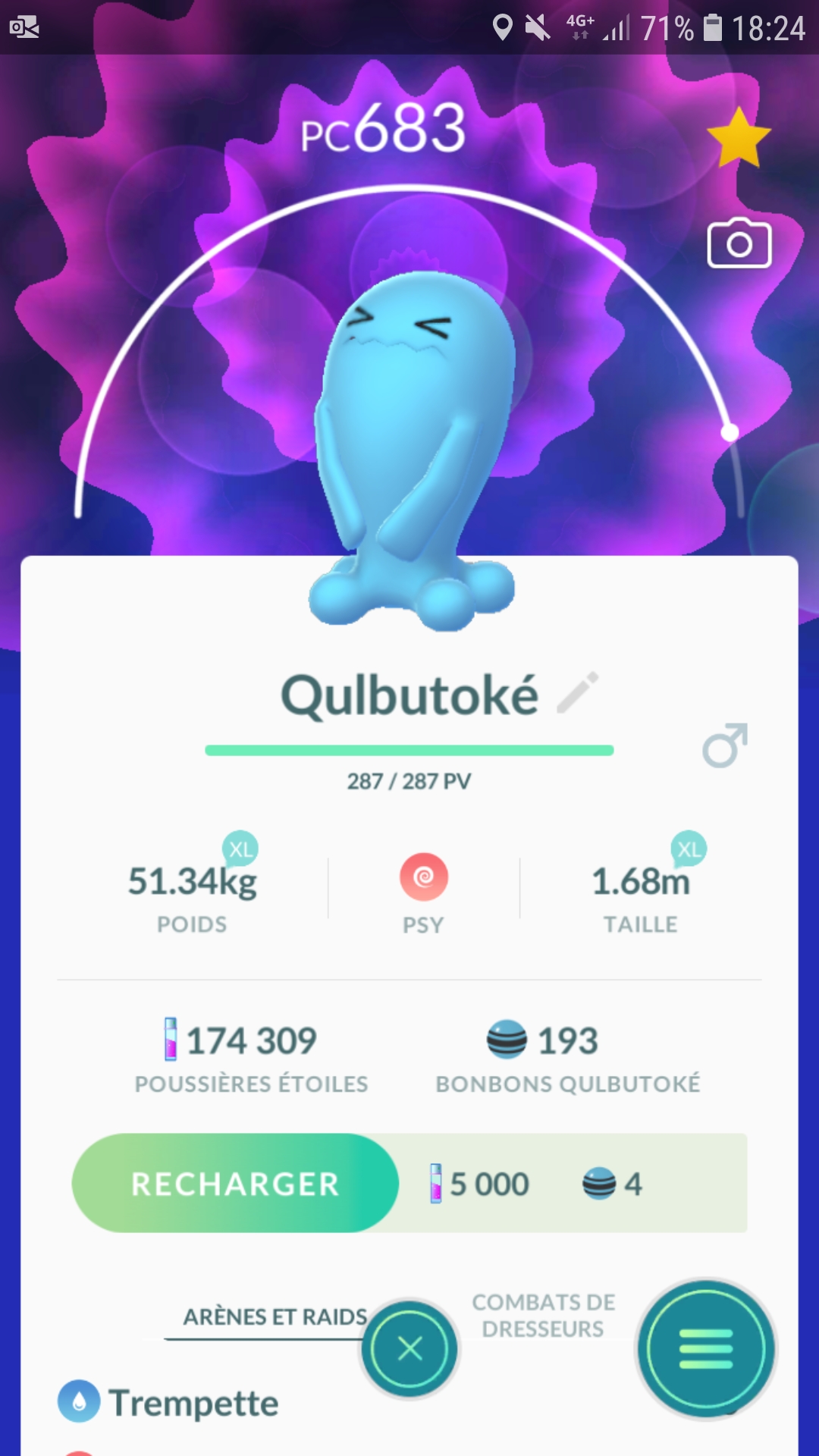Close the Pokémon details screen

click(409, 1349)
